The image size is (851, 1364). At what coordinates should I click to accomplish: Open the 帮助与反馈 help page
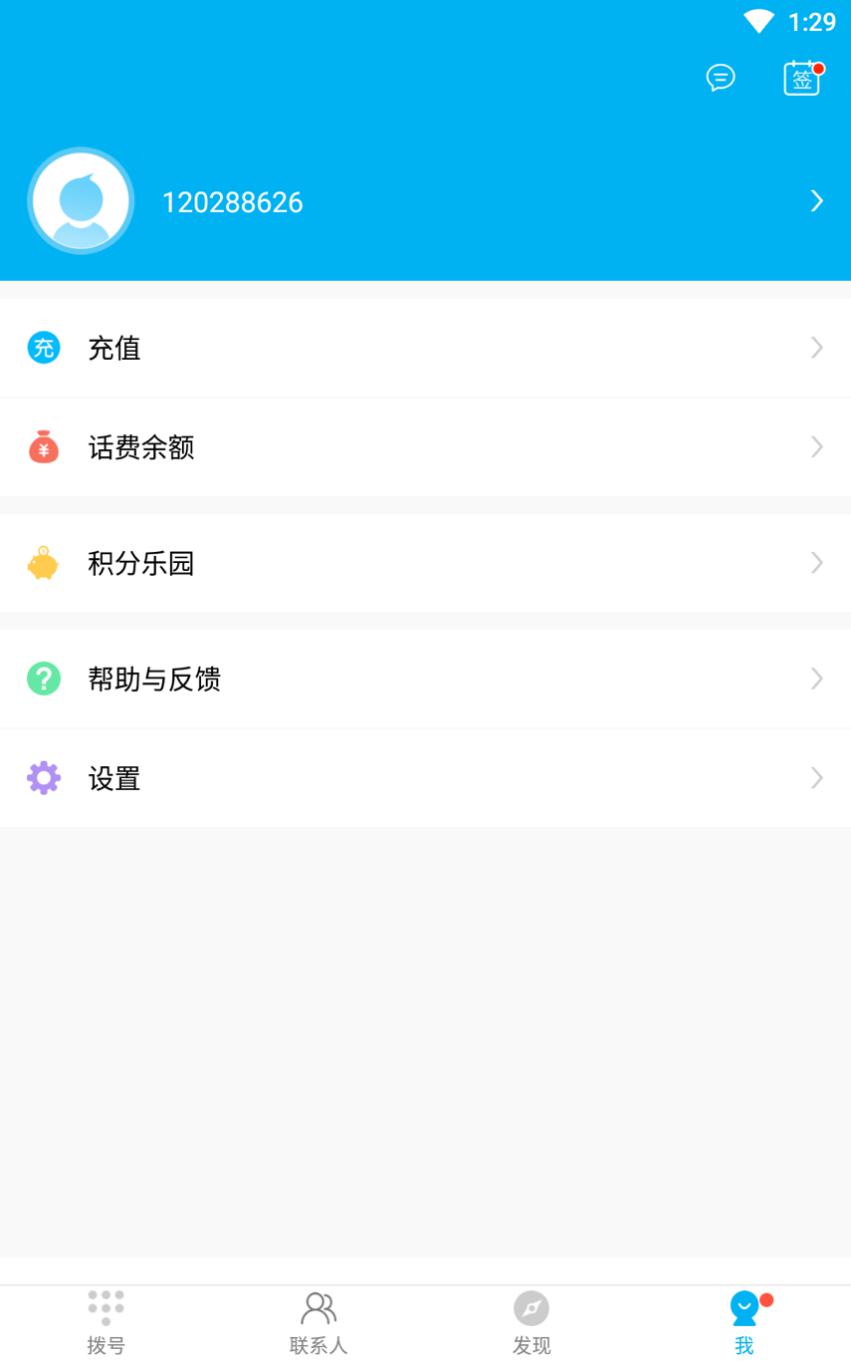tap(425, 679)
